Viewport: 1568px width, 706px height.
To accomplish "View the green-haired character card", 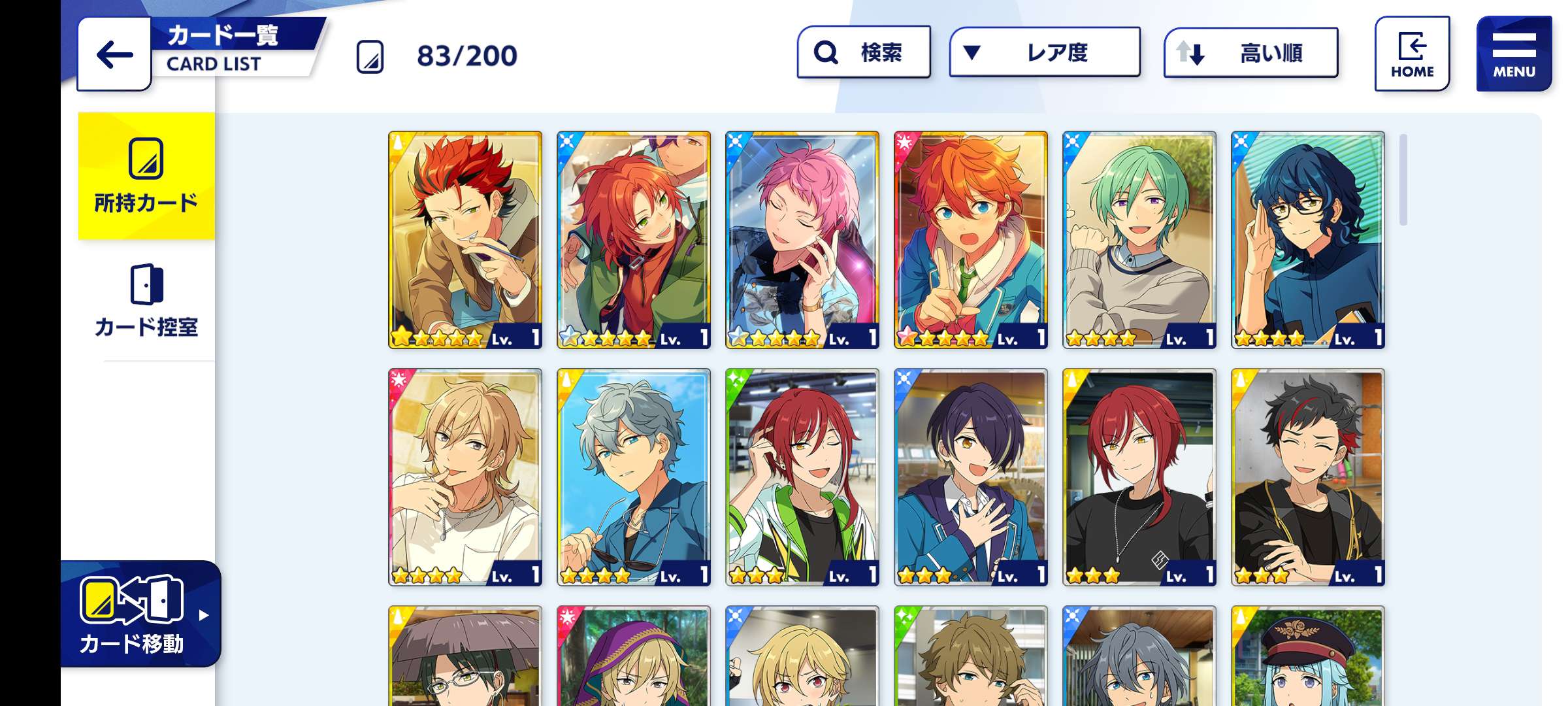I will click(1139, 239).
